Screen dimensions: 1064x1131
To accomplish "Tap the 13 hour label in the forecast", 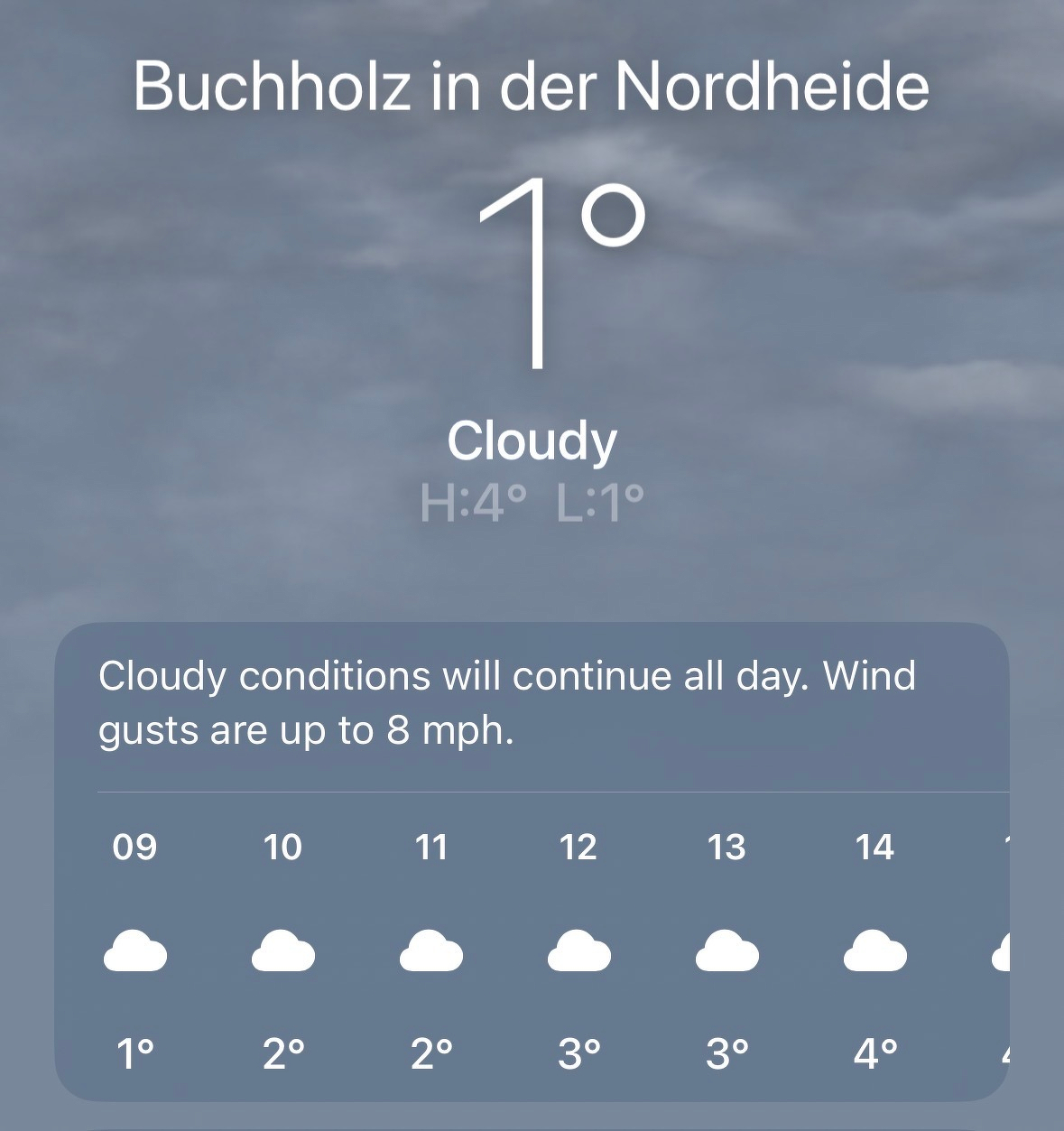I will pos(728,848).
